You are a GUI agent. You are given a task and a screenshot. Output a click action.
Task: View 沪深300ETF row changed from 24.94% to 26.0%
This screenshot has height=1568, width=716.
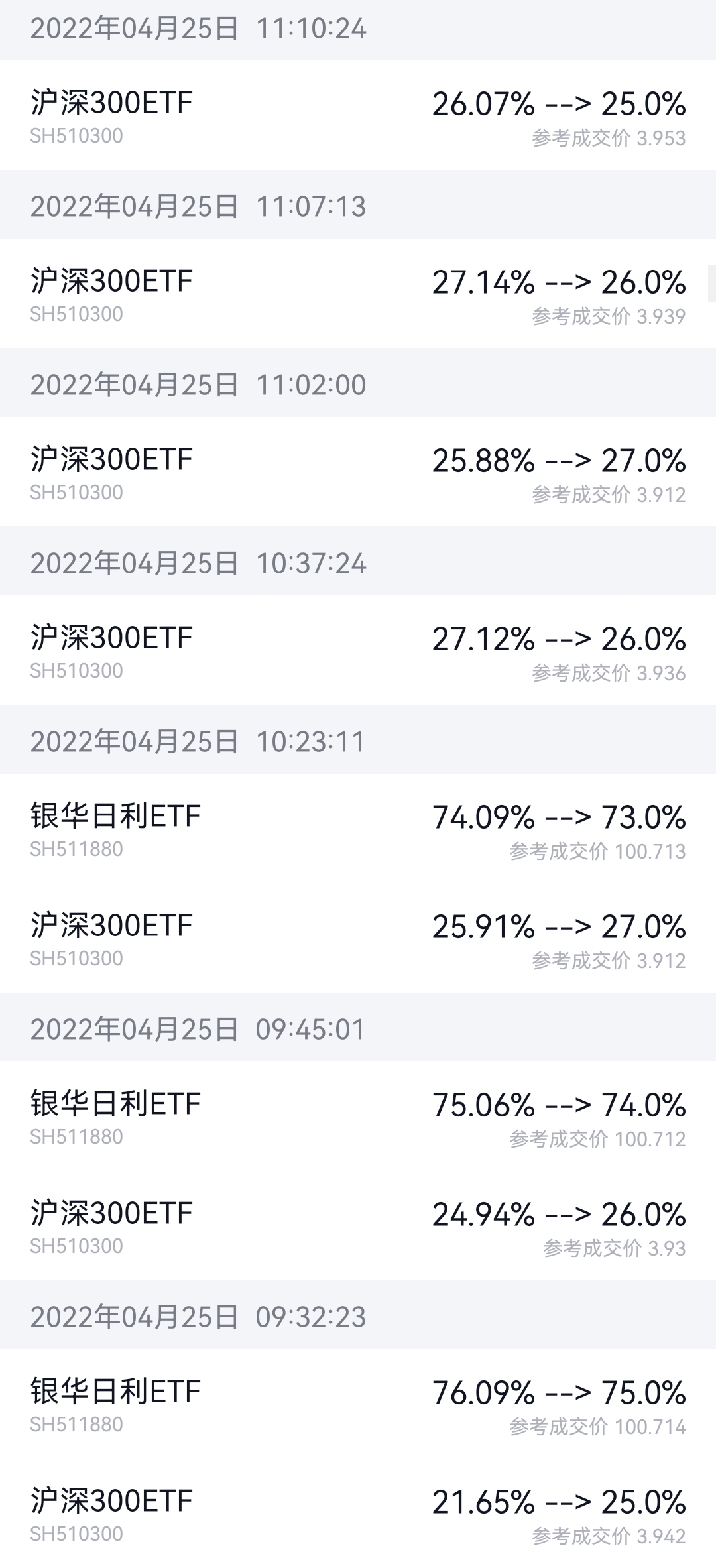click(x=358, y=1227)
